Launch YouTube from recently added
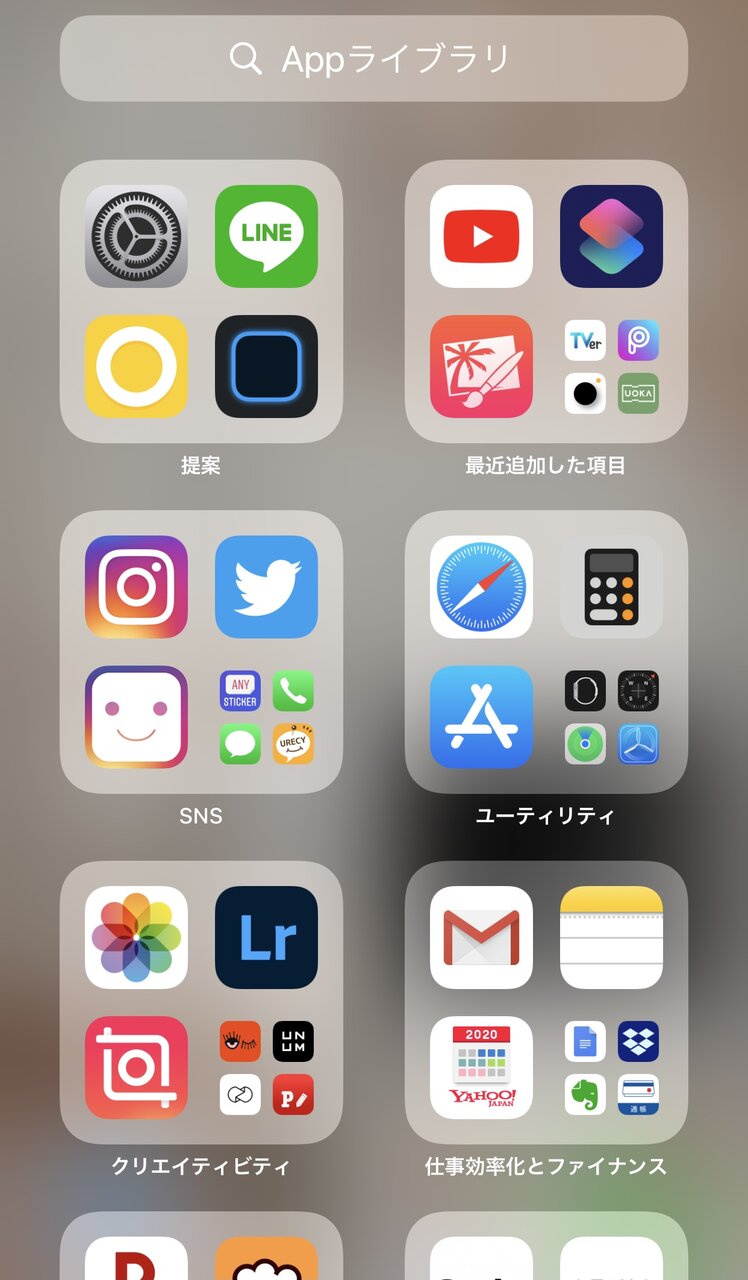 pyautogui.click(x=481, y=236)
